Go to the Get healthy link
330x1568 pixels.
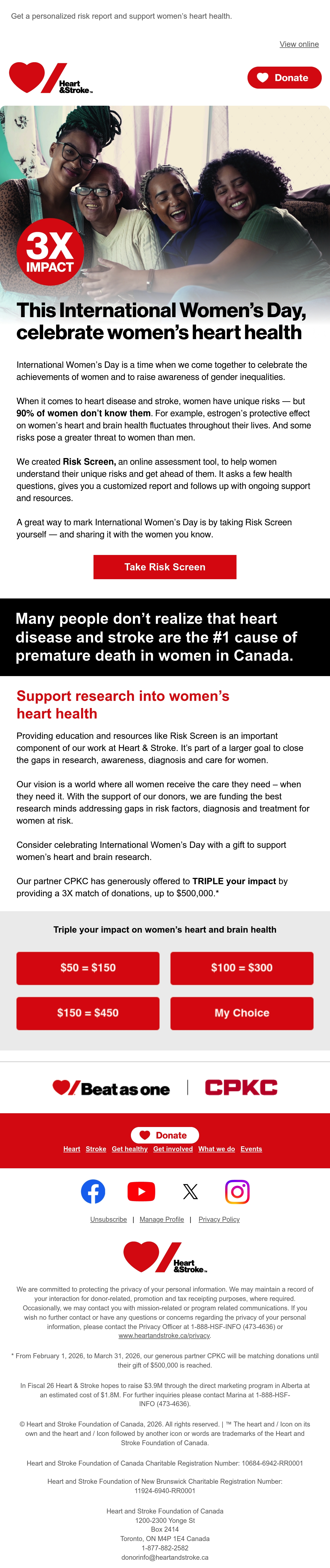tap(130, 1149)
